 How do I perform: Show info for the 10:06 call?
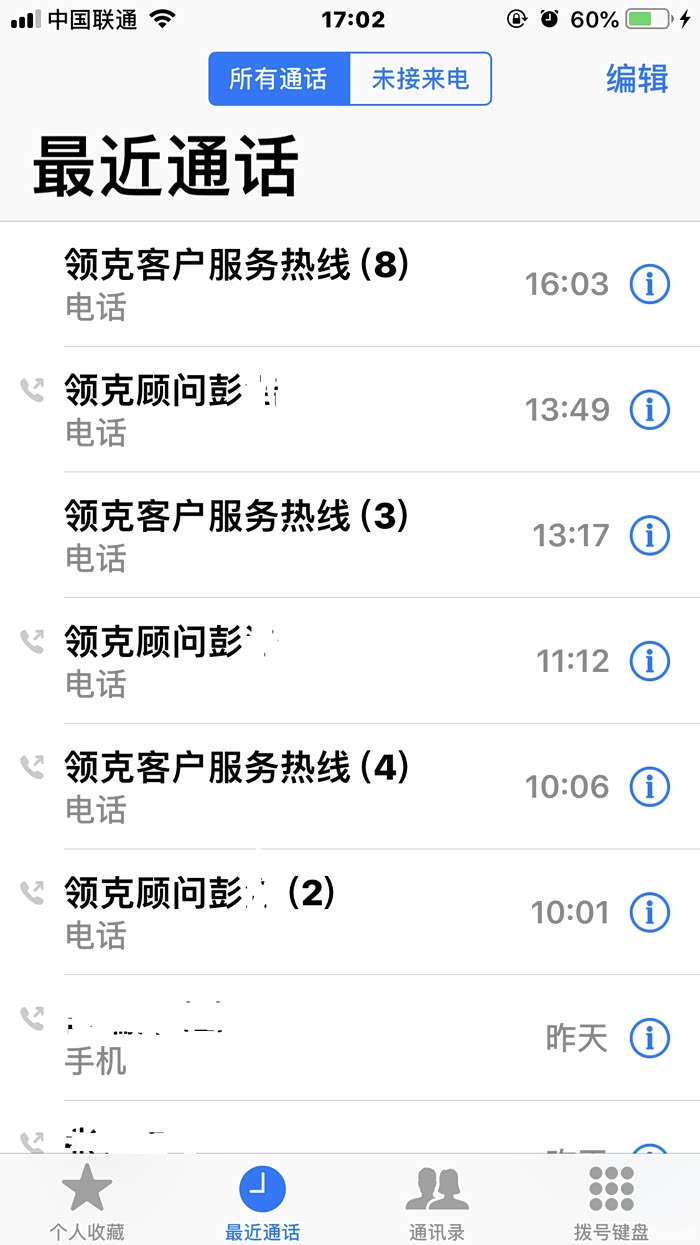click(x=649, y=787)
